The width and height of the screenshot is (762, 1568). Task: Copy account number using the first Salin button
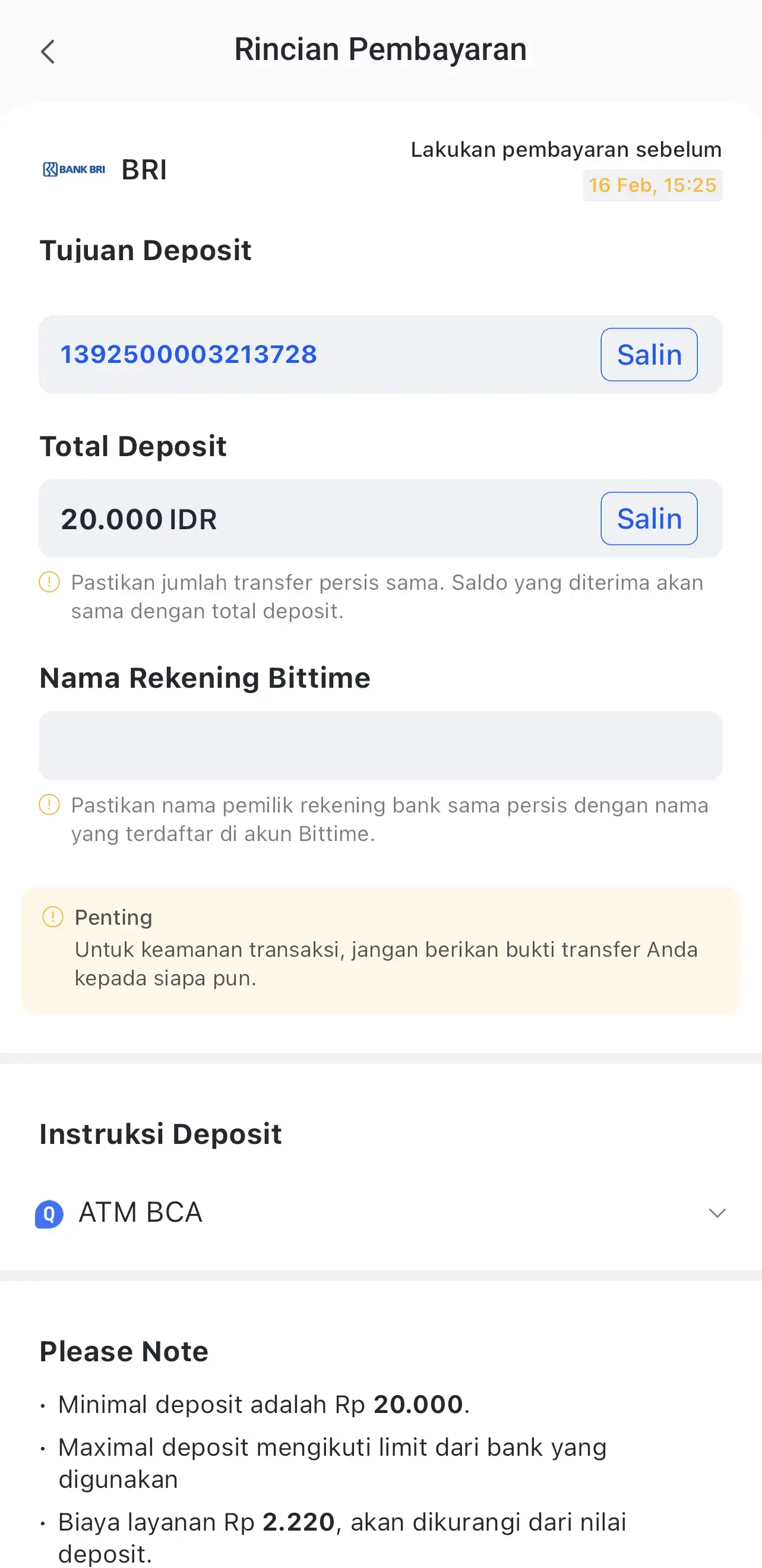point(649,354)
